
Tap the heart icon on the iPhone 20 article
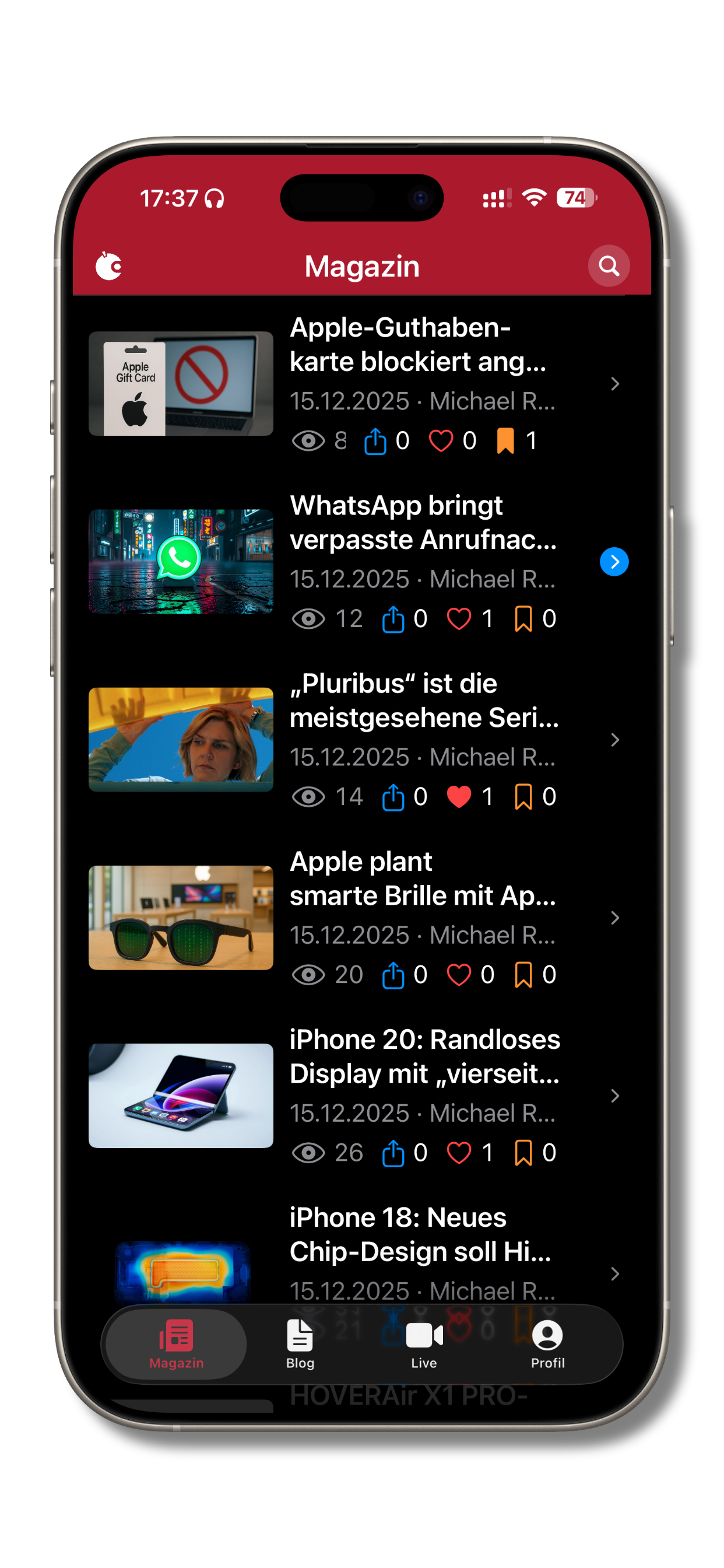point(459,1151)
